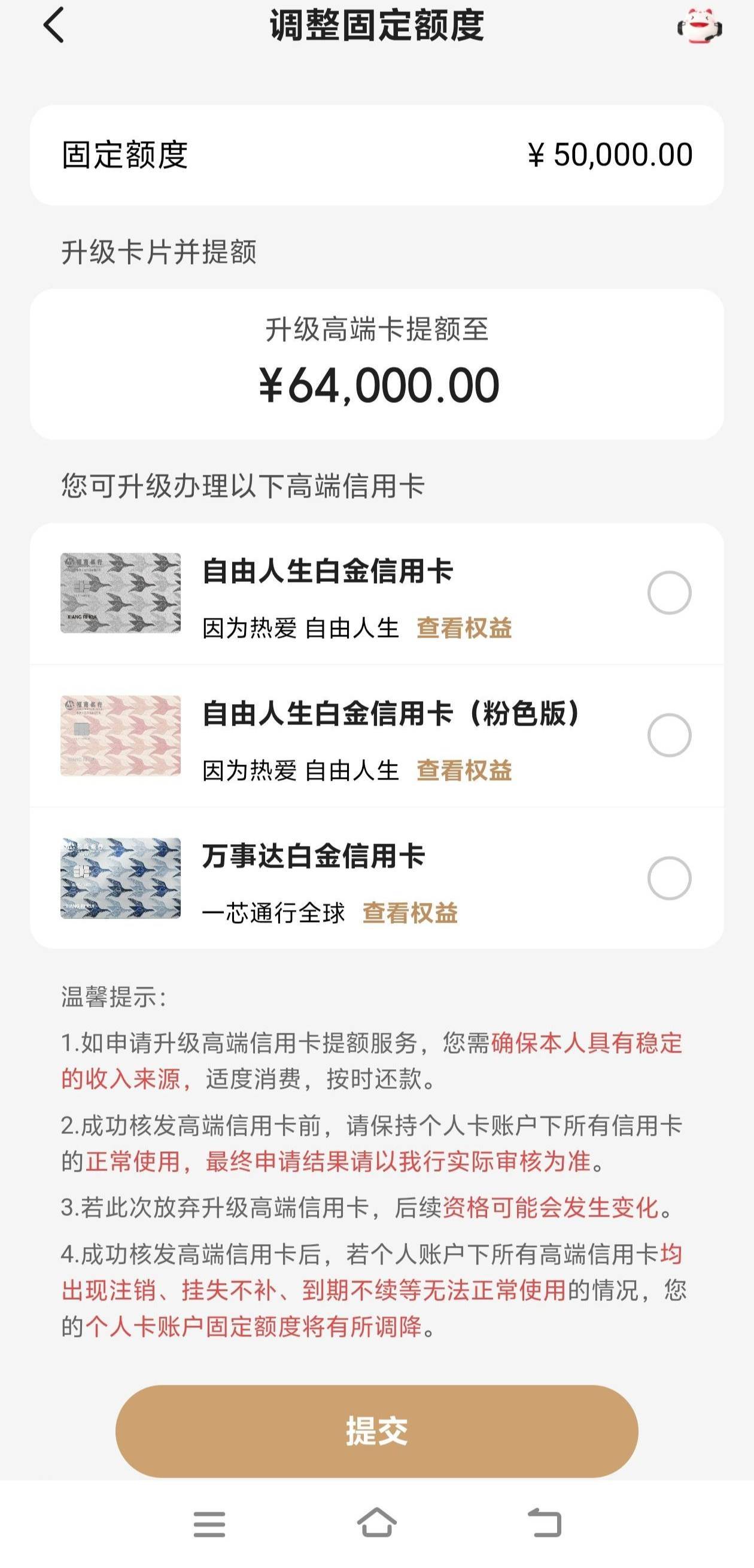754x1568 pixels.
Task: Go to the system home screen
Action: pyautogui.click(x=376, y=1523)
